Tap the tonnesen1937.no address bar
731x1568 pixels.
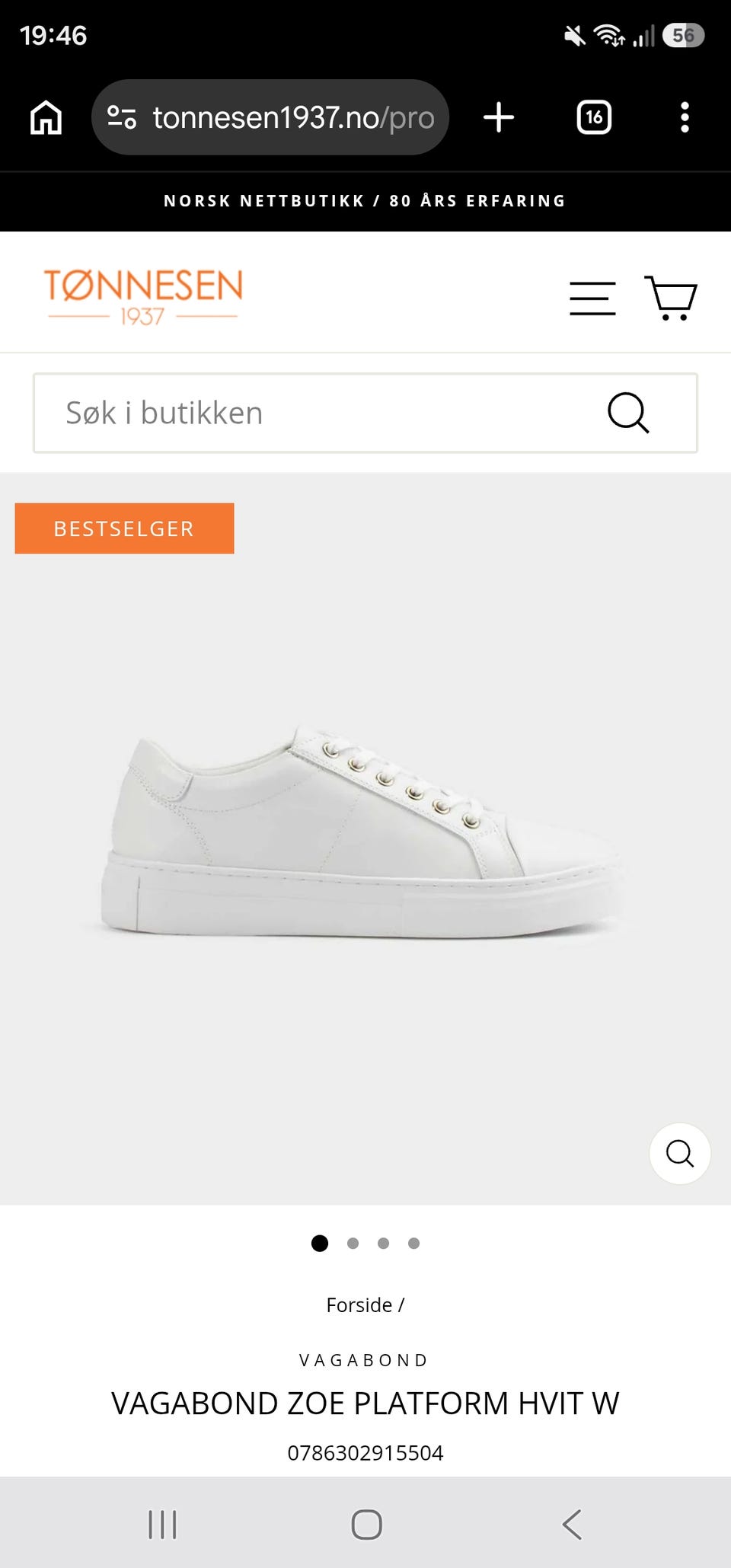[x=270, y=117]
